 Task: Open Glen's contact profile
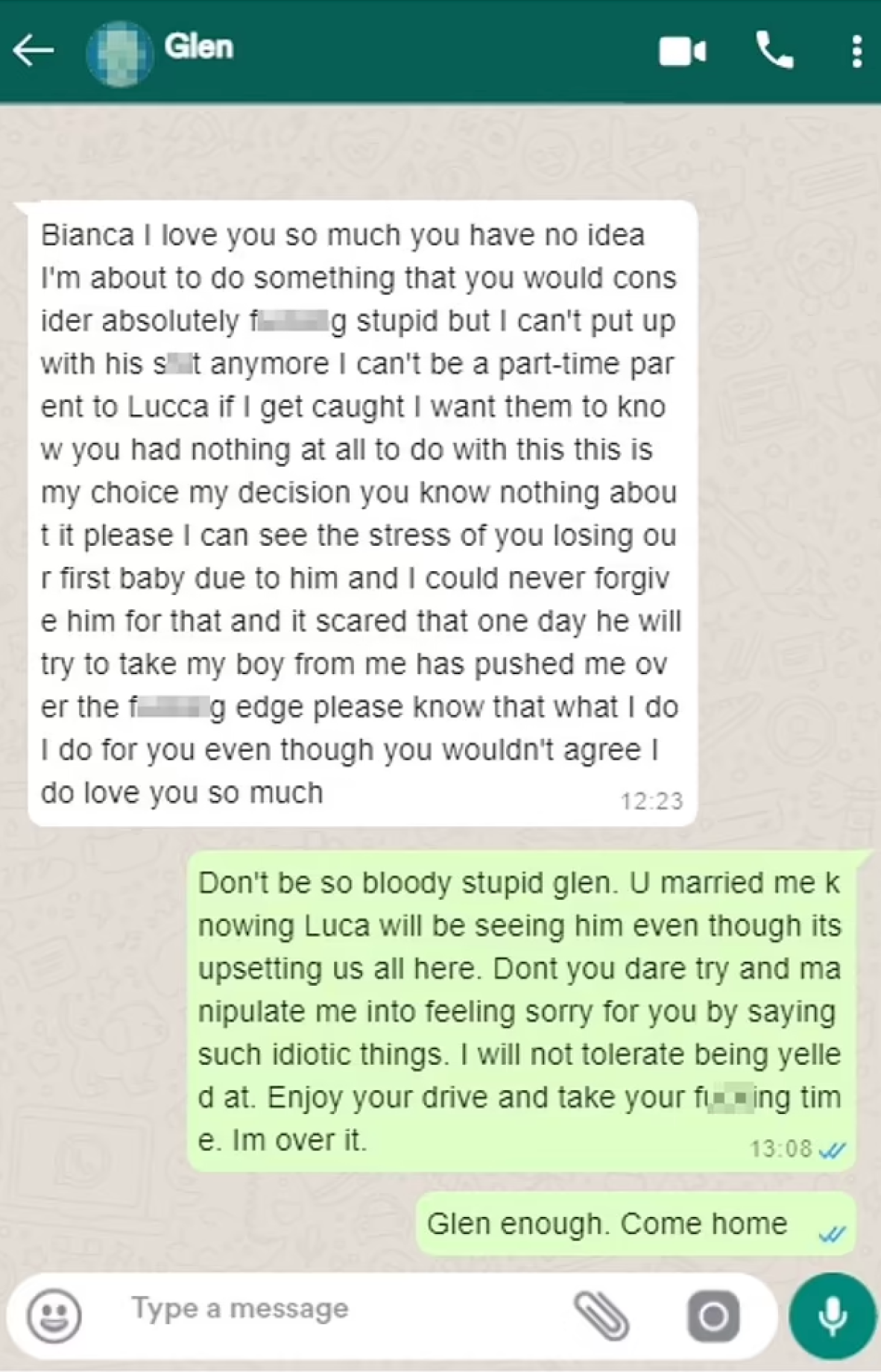pyautogui.click(x=198, y=48)
